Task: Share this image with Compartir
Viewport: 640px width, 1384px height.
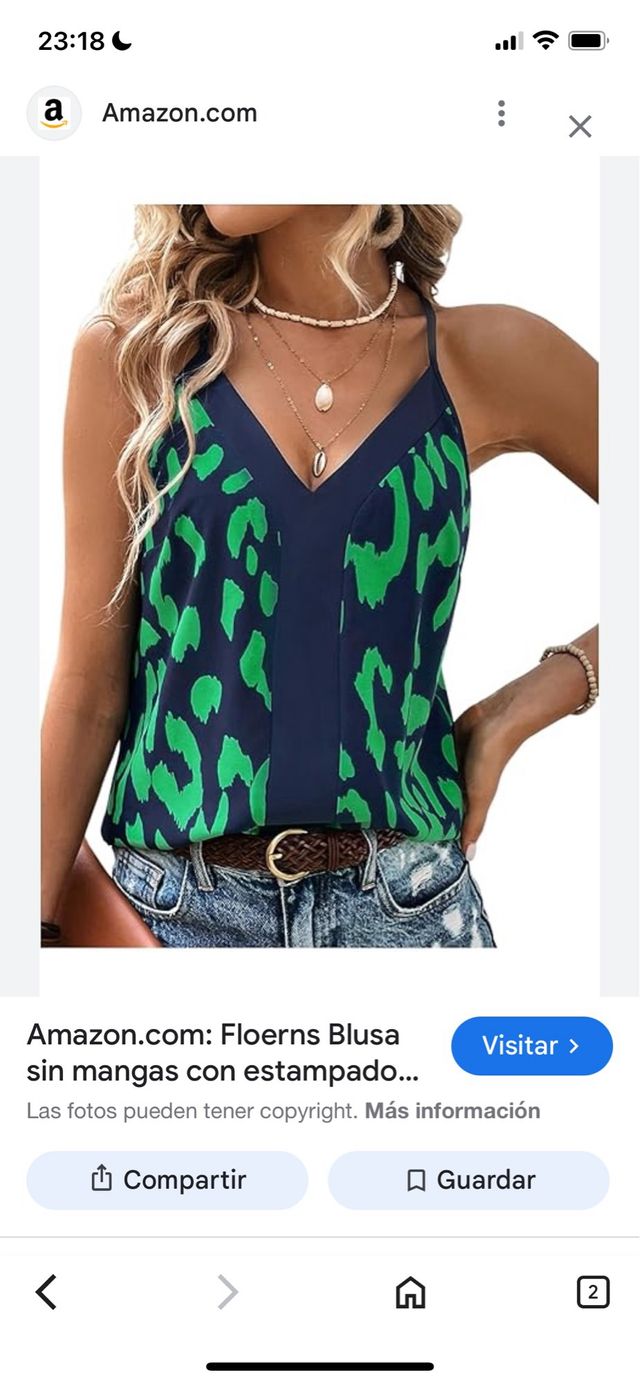Action: click(x=167, y=1180)
